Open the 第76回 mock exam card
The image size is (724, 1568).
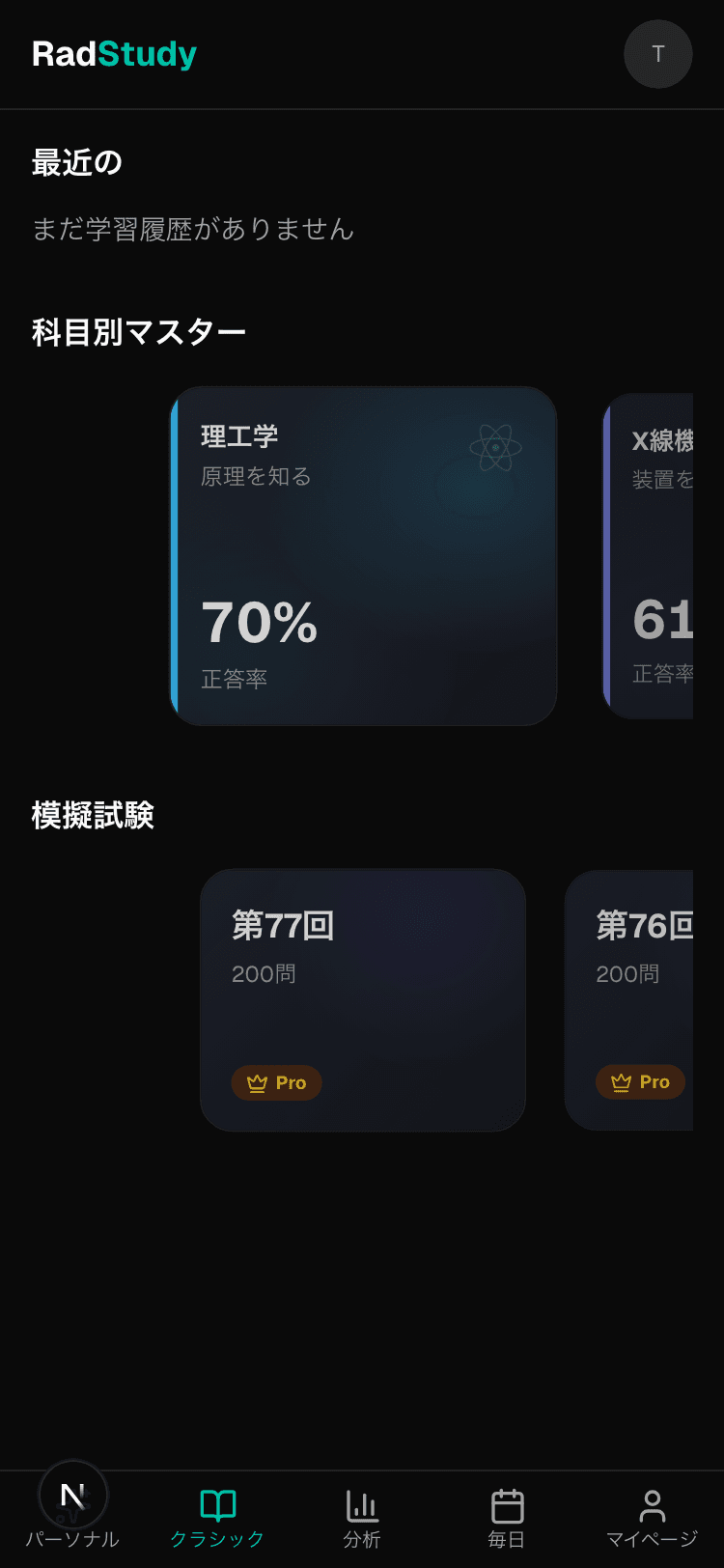tap(630, 1000)
